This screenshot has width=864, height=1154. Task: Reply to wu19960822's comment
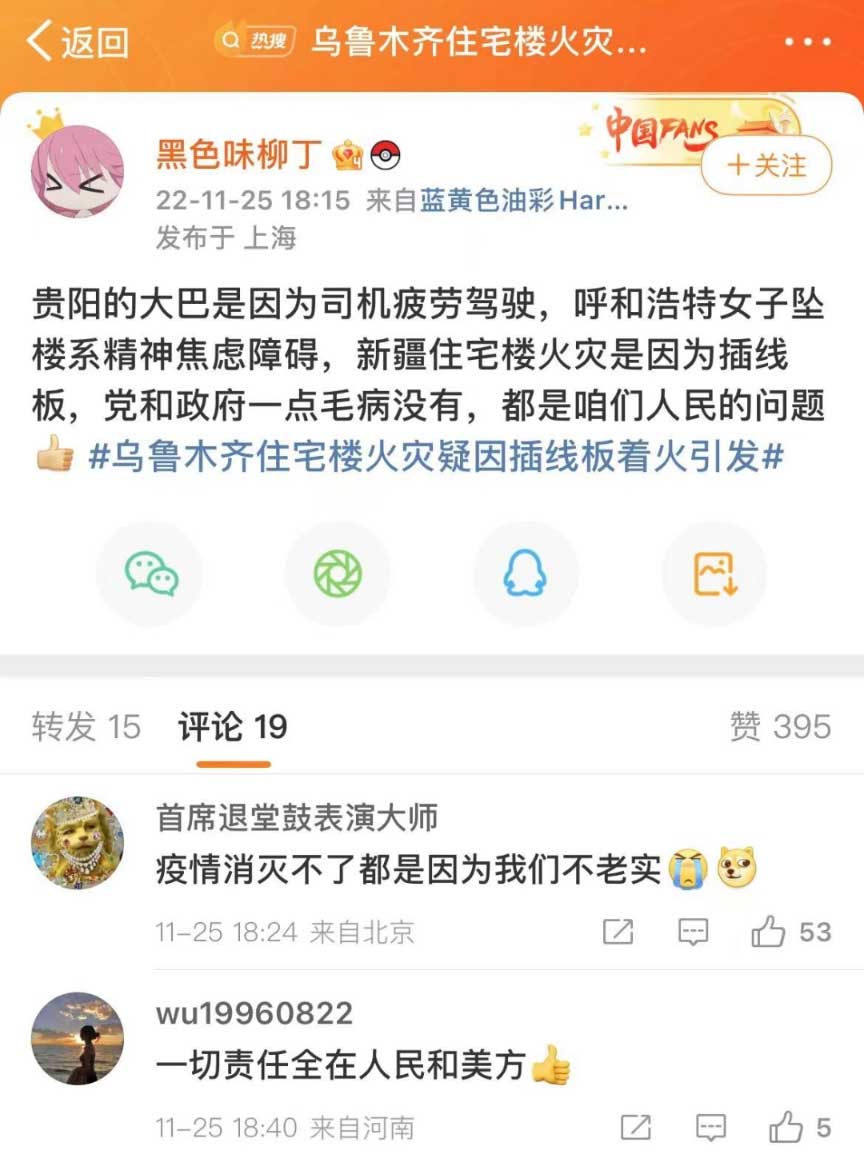click(711, 1128)
